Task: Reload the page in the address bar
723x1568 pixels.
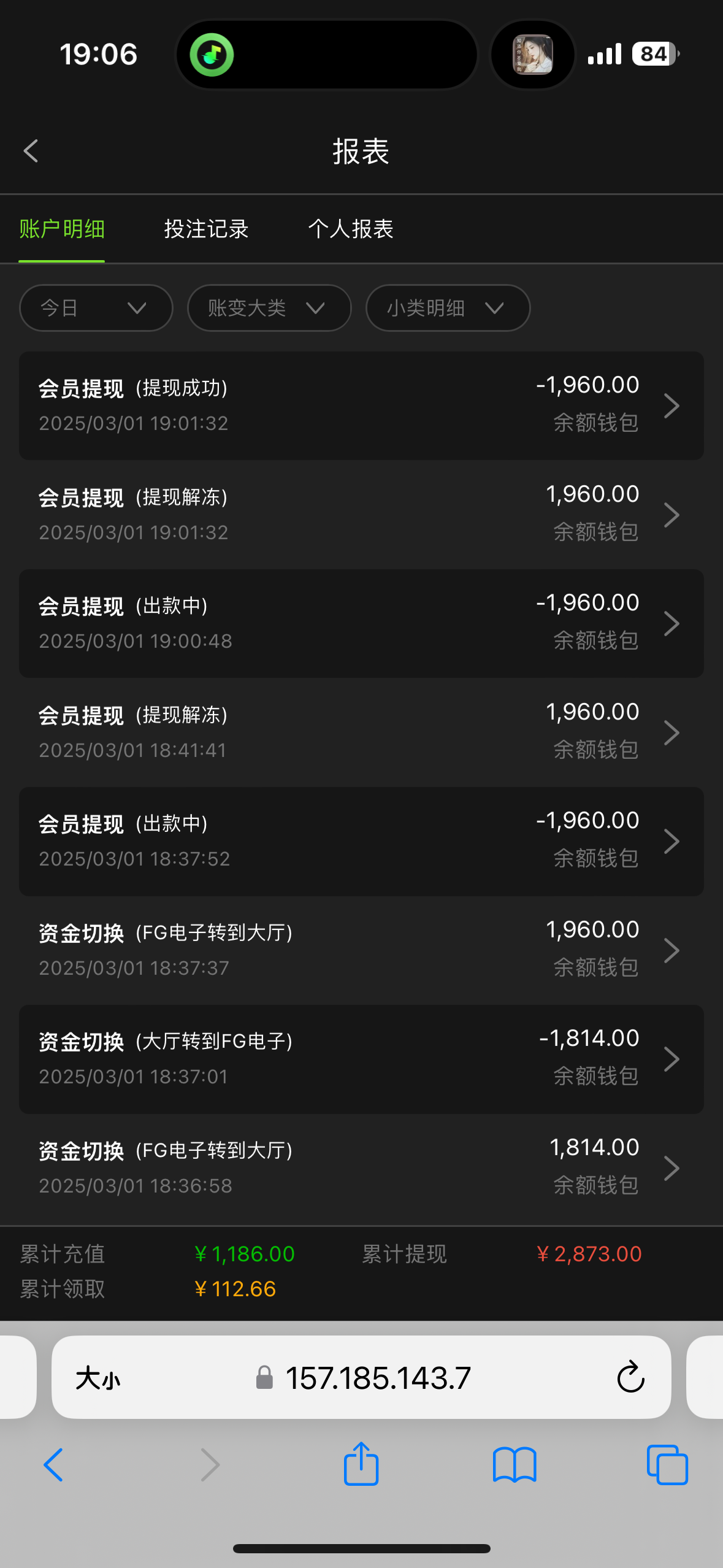Action: coord(630,1377)
